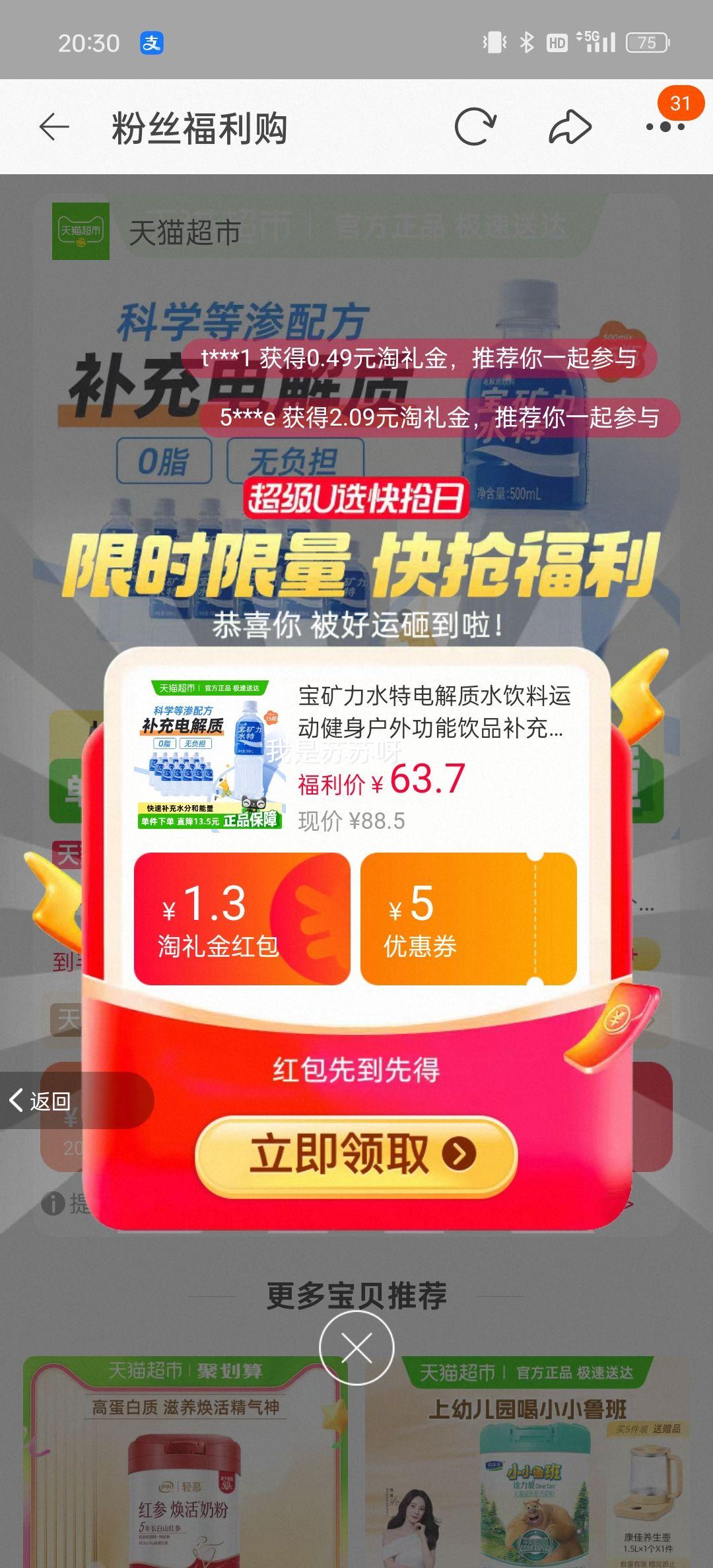
Task: Claim the red packet via 立即领取
Action: (x=356, y=1154)
